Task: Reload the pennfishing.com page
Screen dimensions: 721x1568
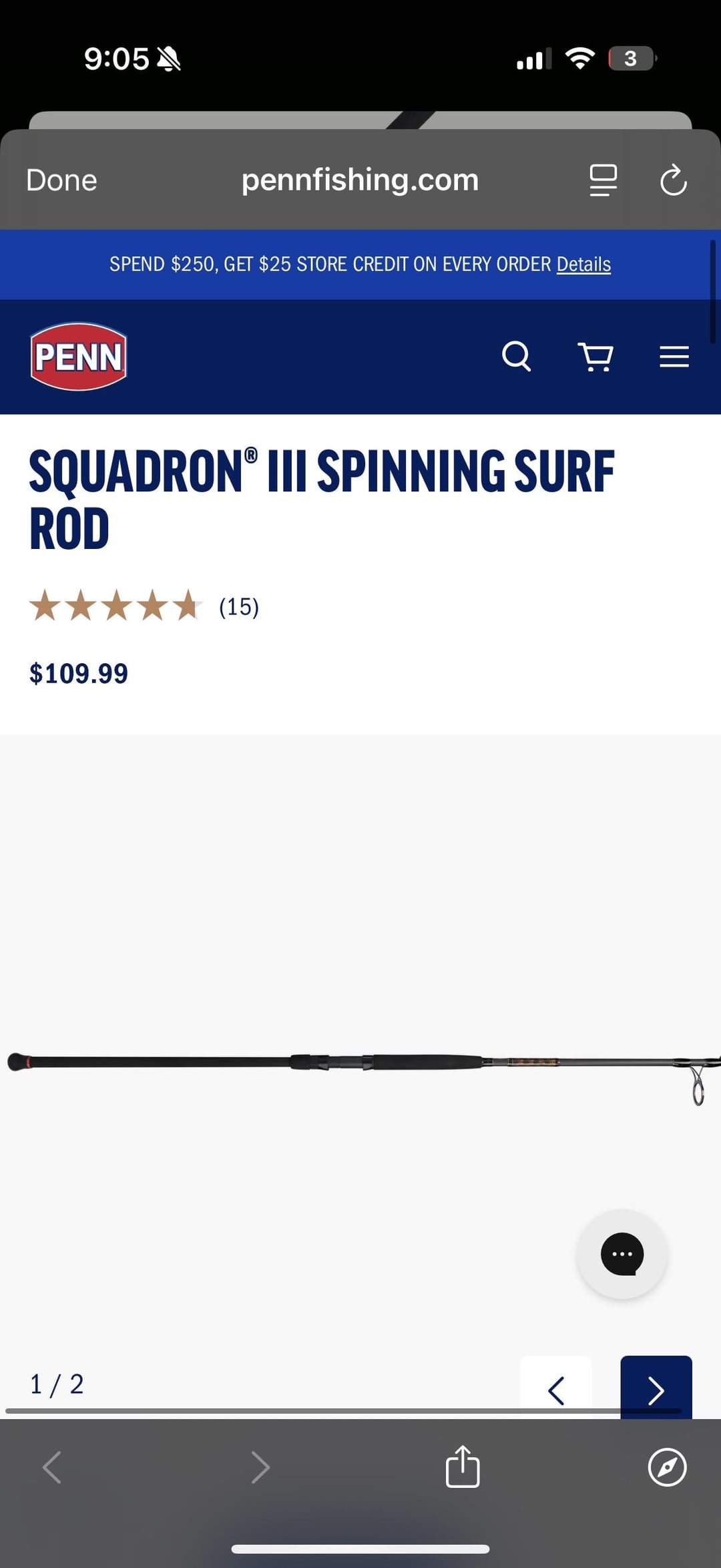Action: pyautogui.click(x=673, y=180)
